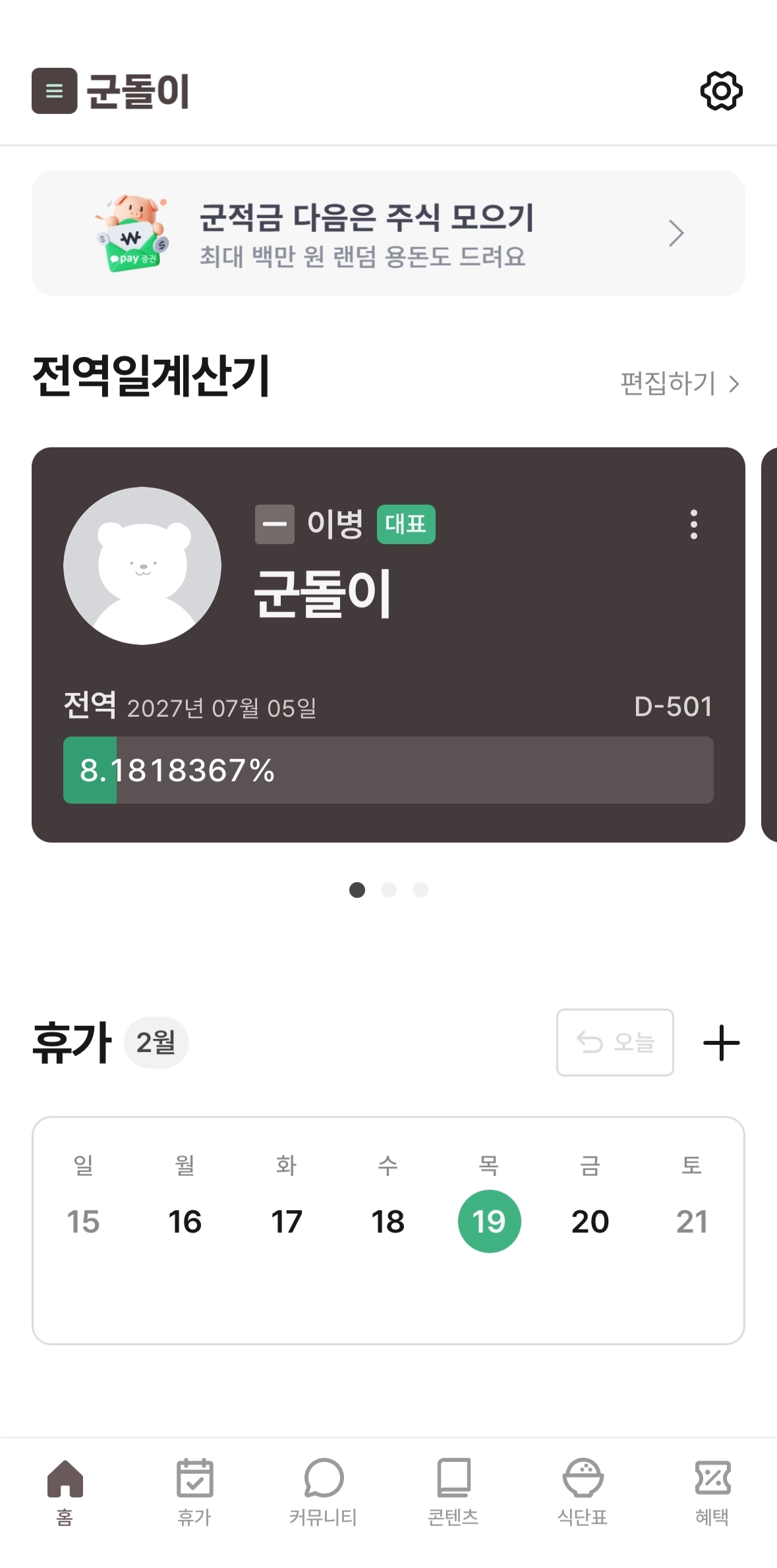Screen dimensions: 777x1568
Task: Open the three-dot menu on 군돌이 card
Action: click(693, 524)
